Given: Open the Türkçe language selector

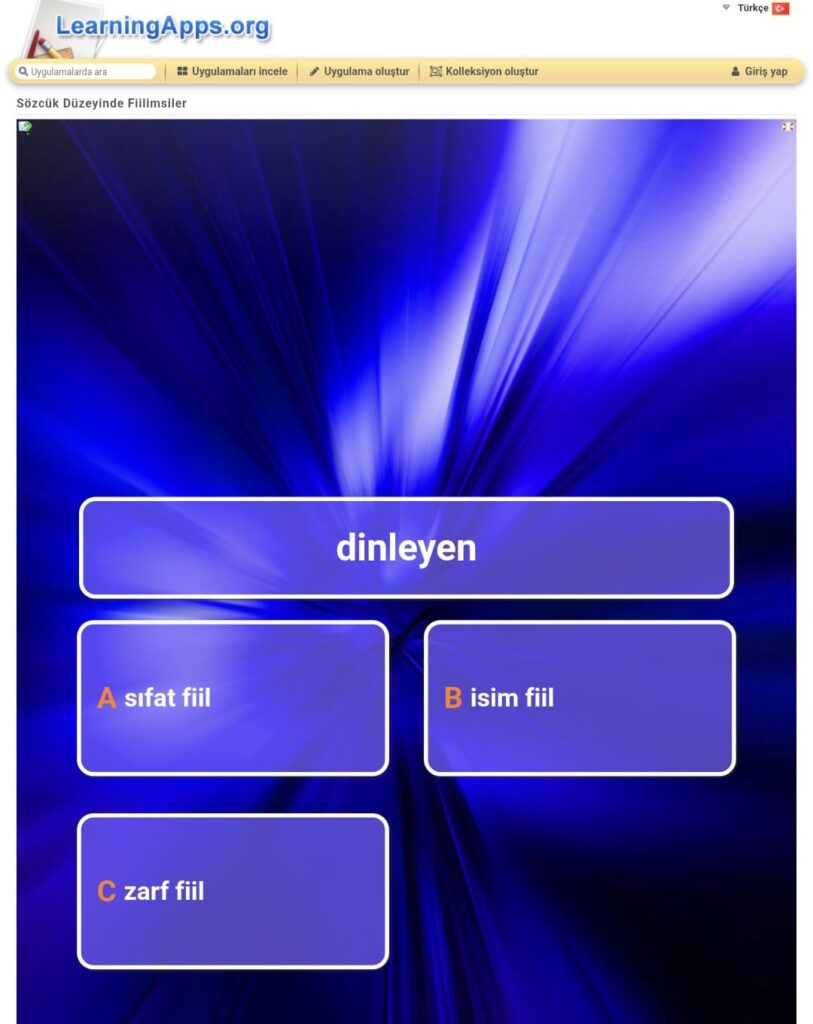Looking at the screenshot, I should (x=757, y=8).
